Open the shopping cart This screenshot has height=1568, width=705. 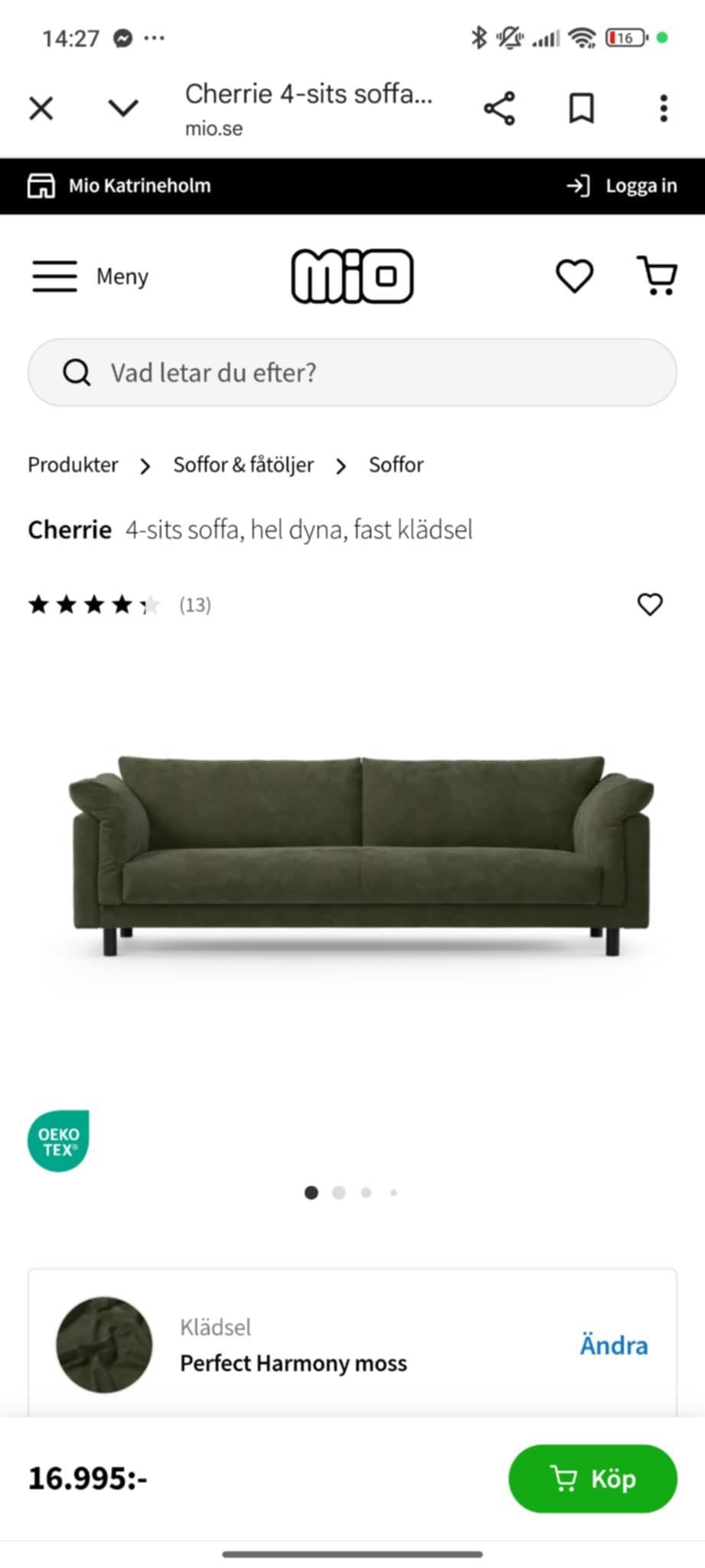(x=657, y=276)
